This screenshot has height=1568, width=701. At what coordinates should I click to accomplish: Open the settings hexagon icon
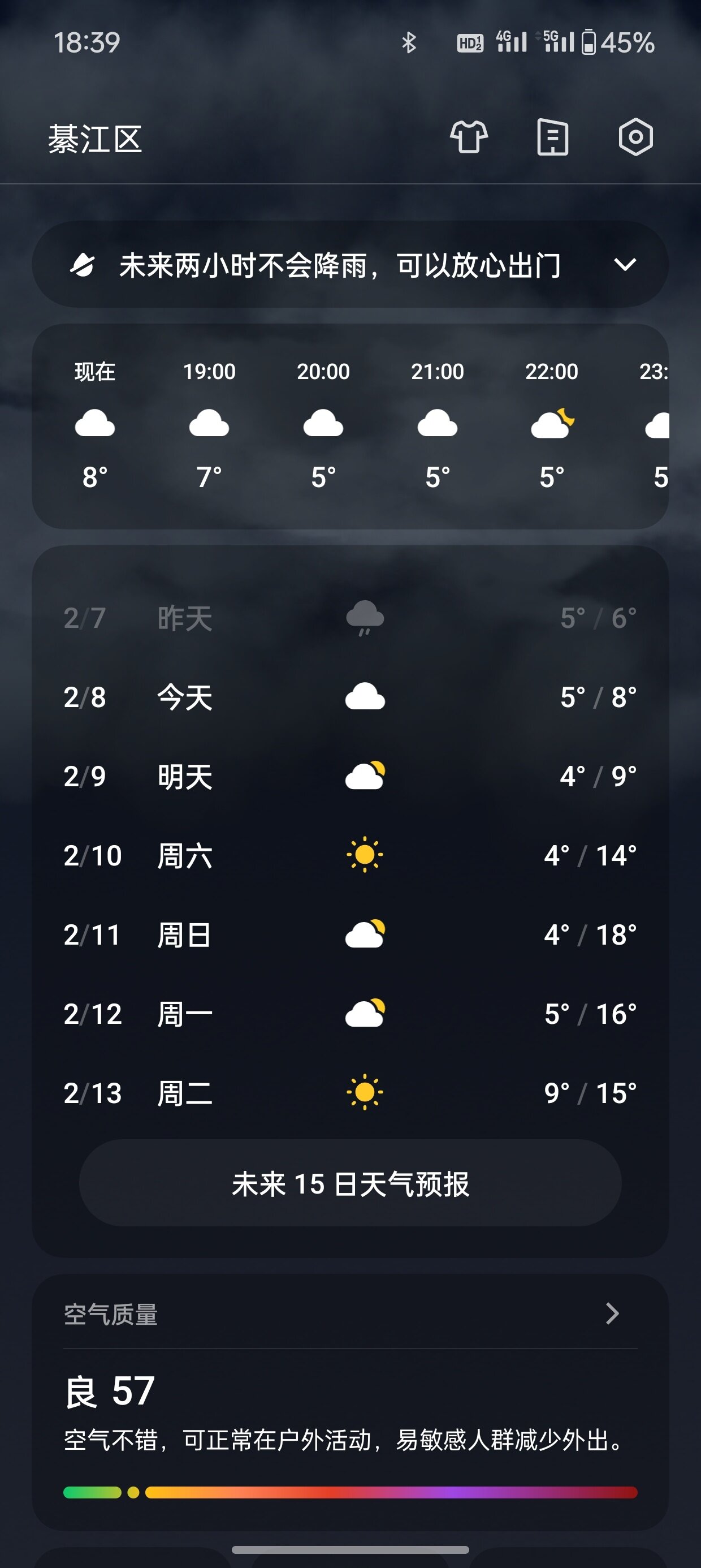635,137
